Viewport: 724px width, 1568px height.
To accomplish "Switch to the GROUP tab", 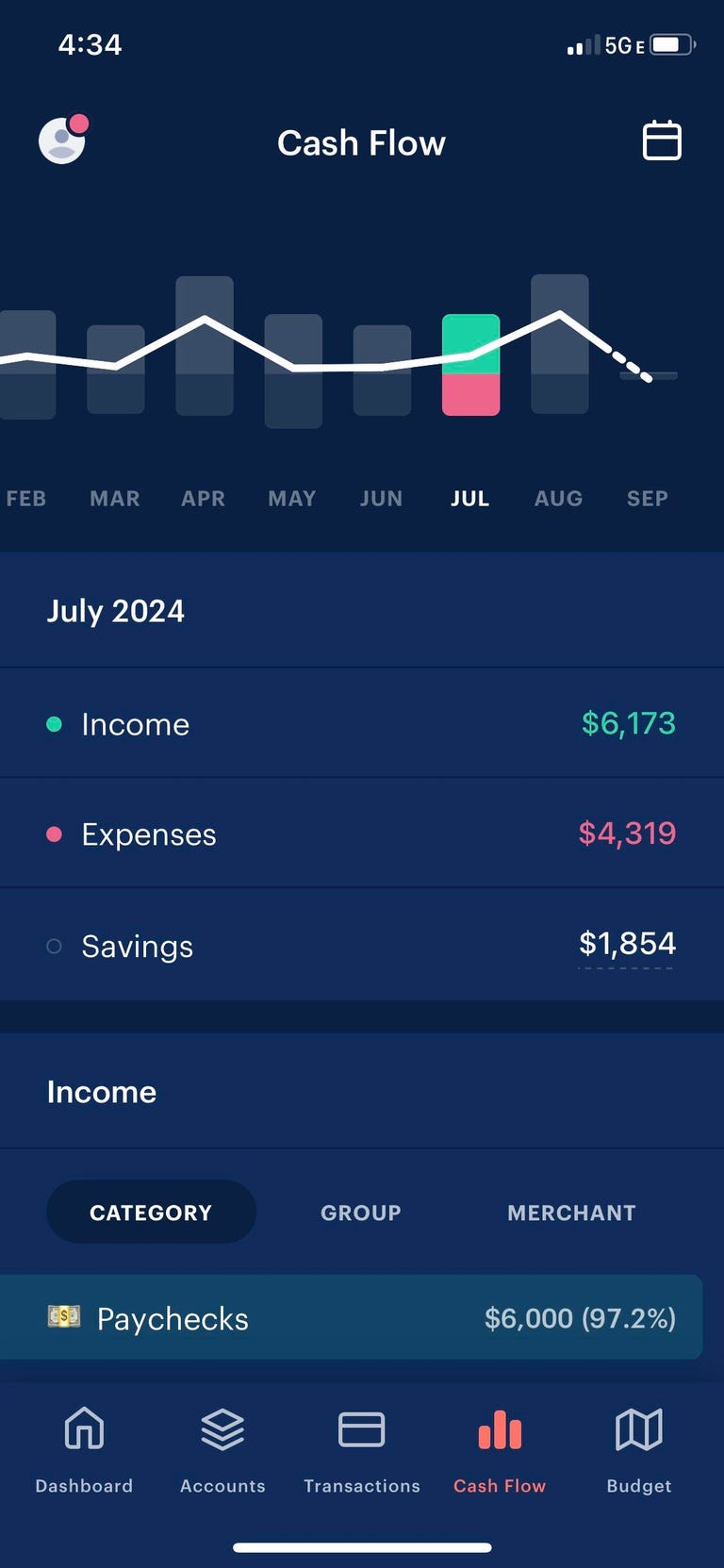I will click(x=361, y=1213).
